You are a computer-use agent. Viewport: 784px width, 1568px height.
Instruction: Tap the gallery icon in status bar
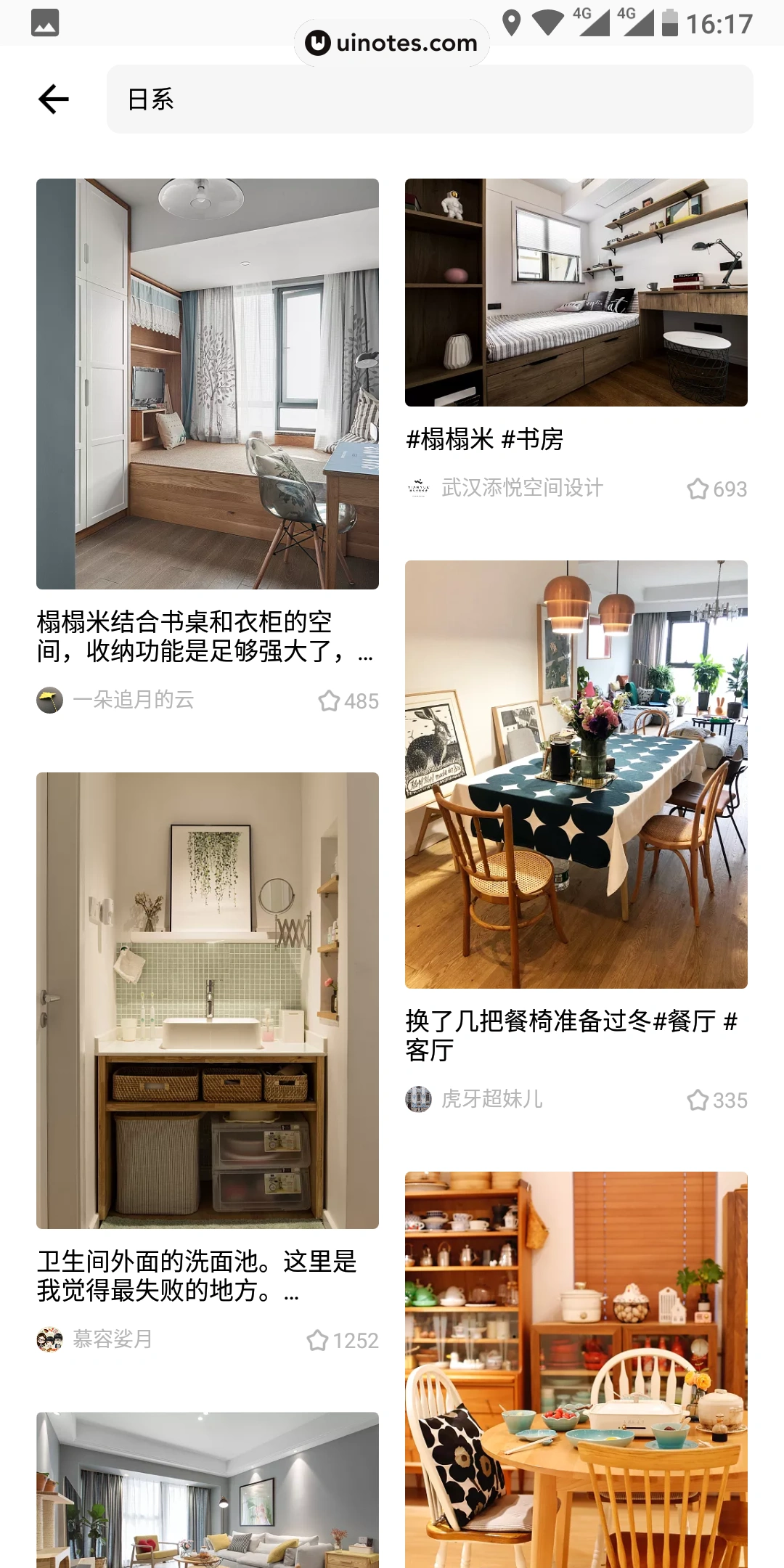pos(45,24)
